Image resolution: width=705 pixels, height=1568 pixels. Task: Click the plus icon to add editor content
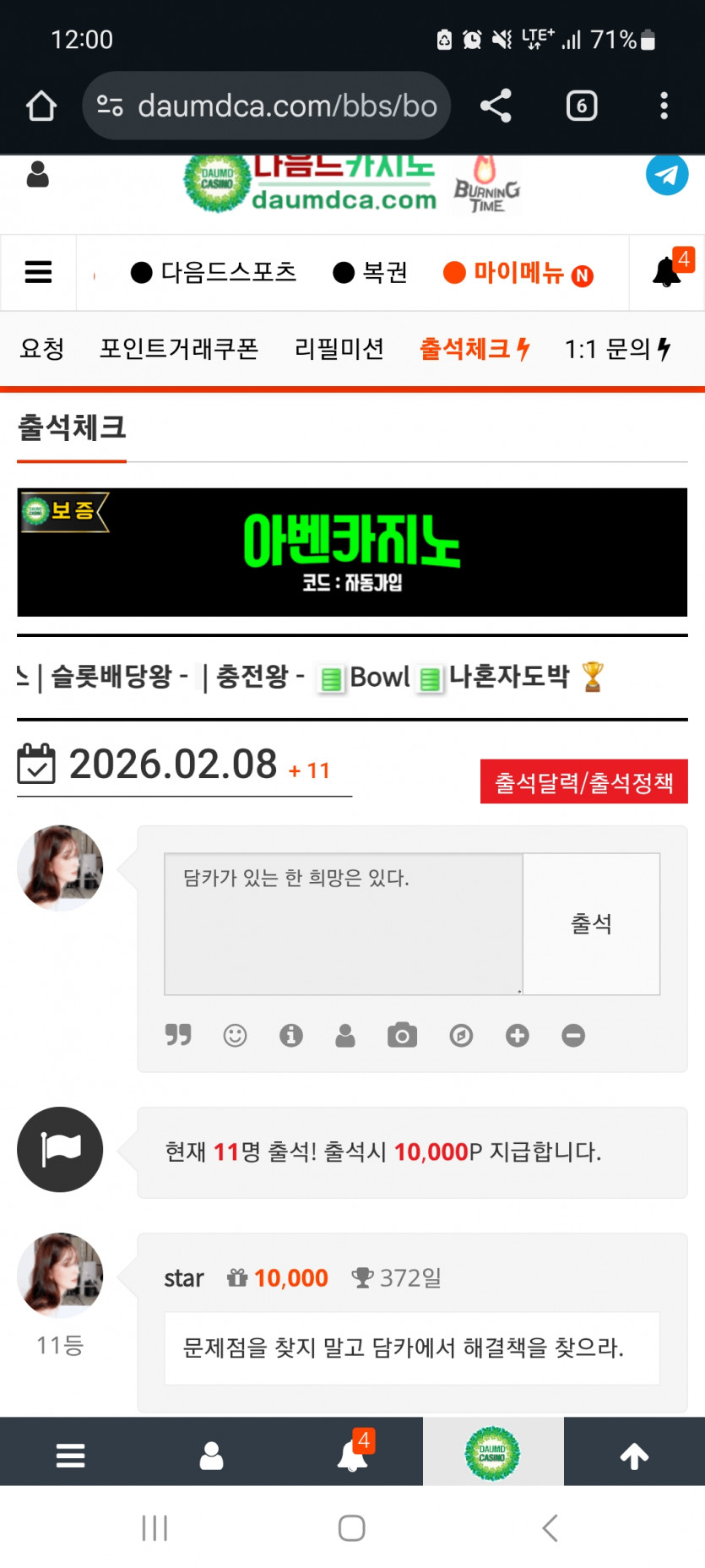(x=517, y=1035)
